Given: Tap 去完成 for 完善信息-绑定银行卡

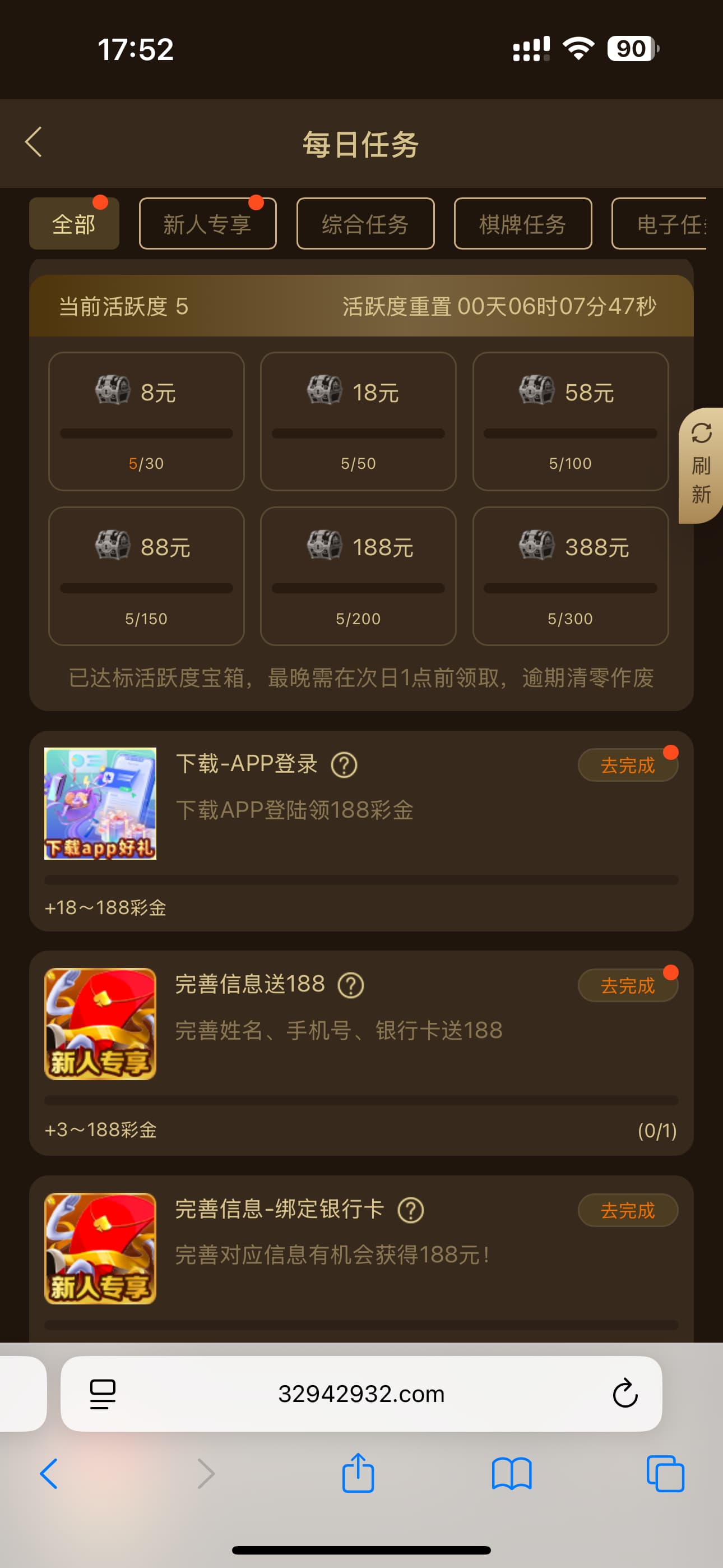Looking at the screenshot, I should pyautogui.click(x=628, y=1210).
